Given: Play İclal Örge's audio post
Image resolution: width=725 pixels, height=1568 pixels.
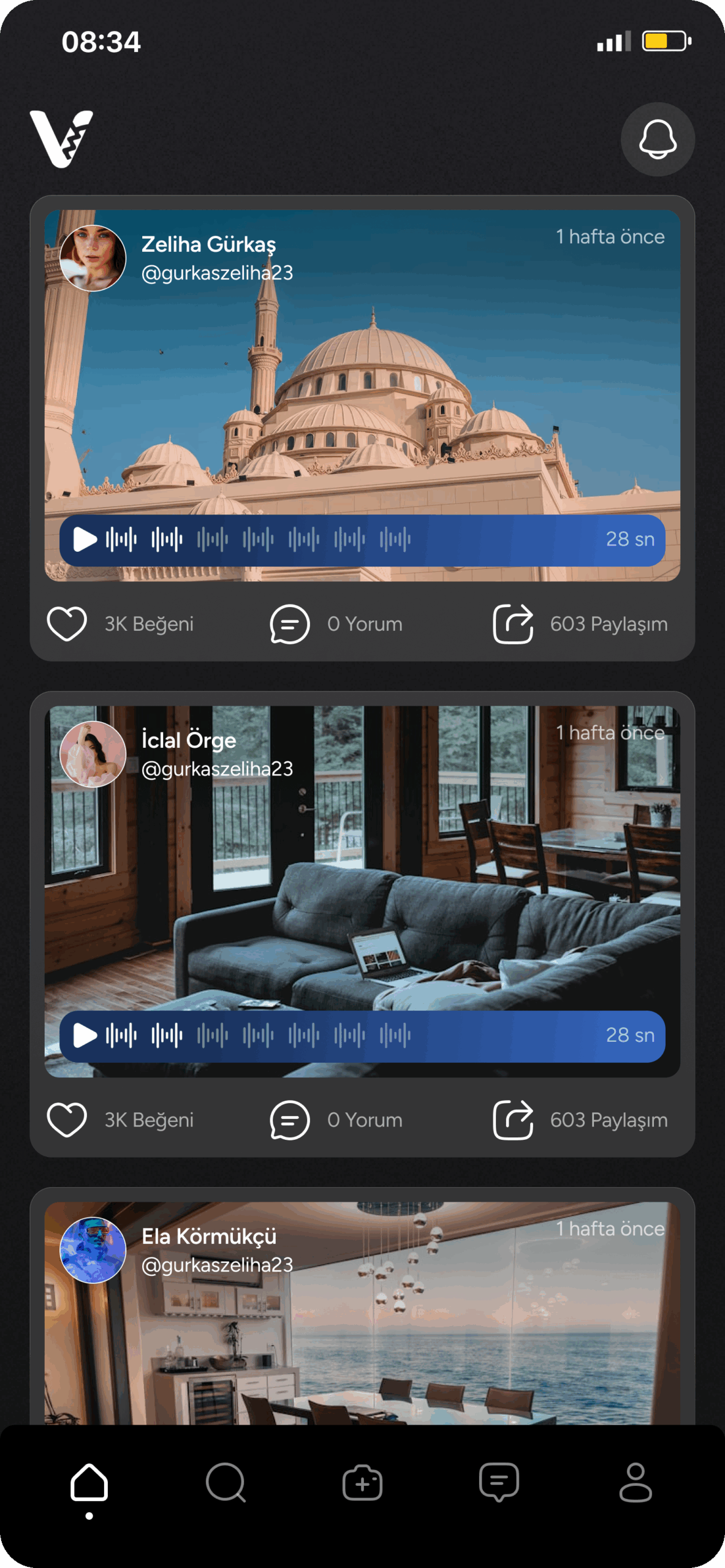Looking at the screenshot, I should tap(85, 1036).
